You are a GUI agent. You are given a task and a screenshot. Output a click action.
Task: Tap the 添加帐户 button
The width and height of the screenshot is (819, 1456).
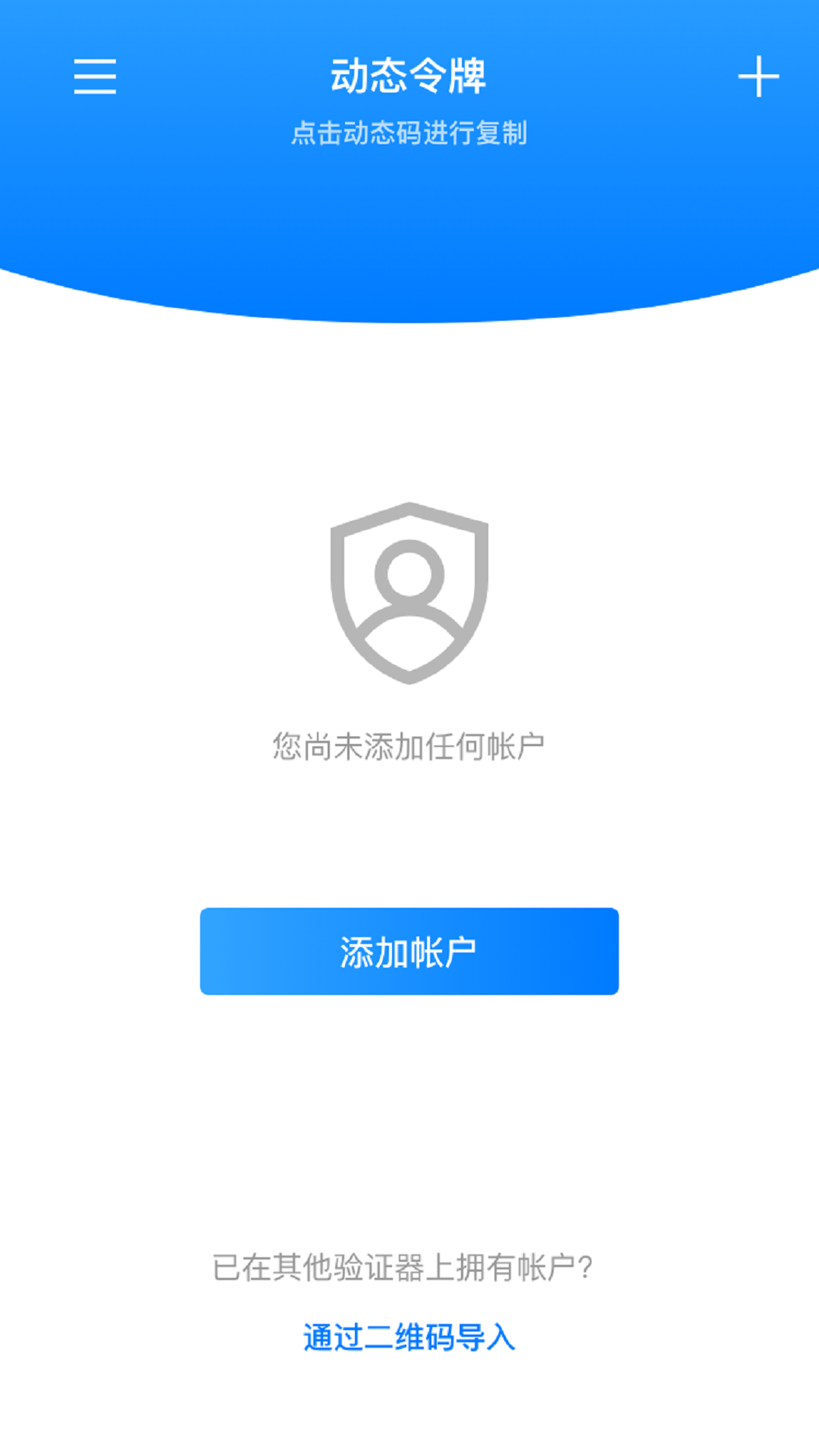[x=409, y=951]
